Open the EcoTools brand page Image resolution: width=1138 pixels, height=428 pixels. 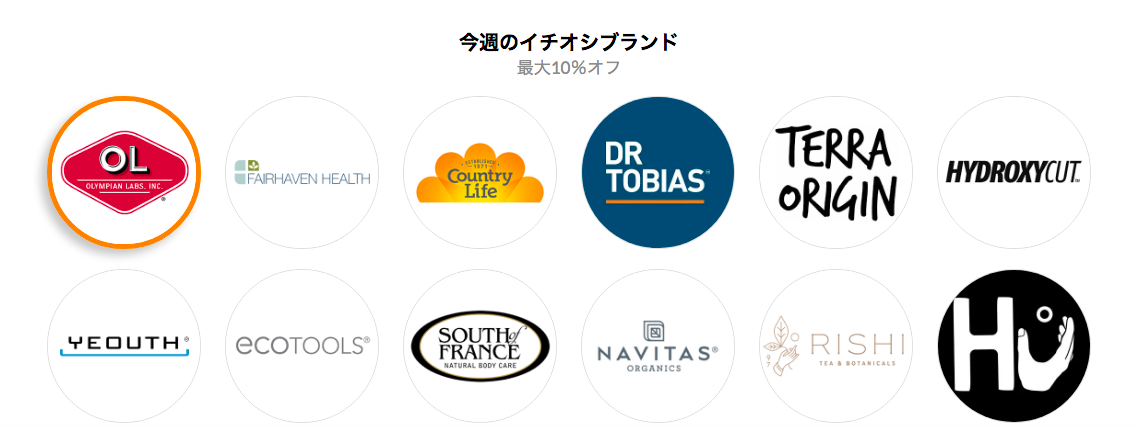(x=302, y=345)
